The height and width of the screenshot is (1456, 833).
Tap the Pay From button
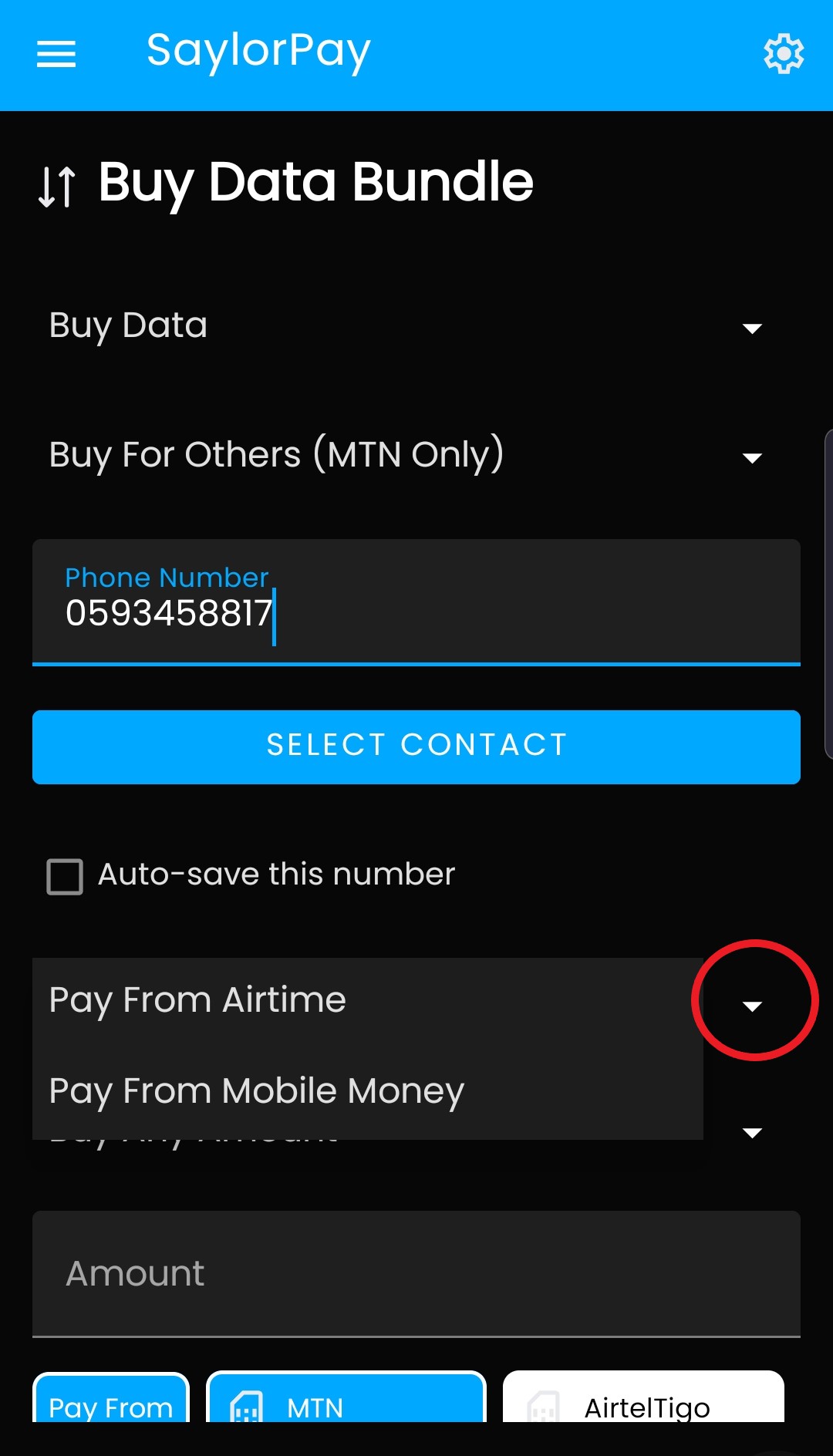(x=111, y=1398)
